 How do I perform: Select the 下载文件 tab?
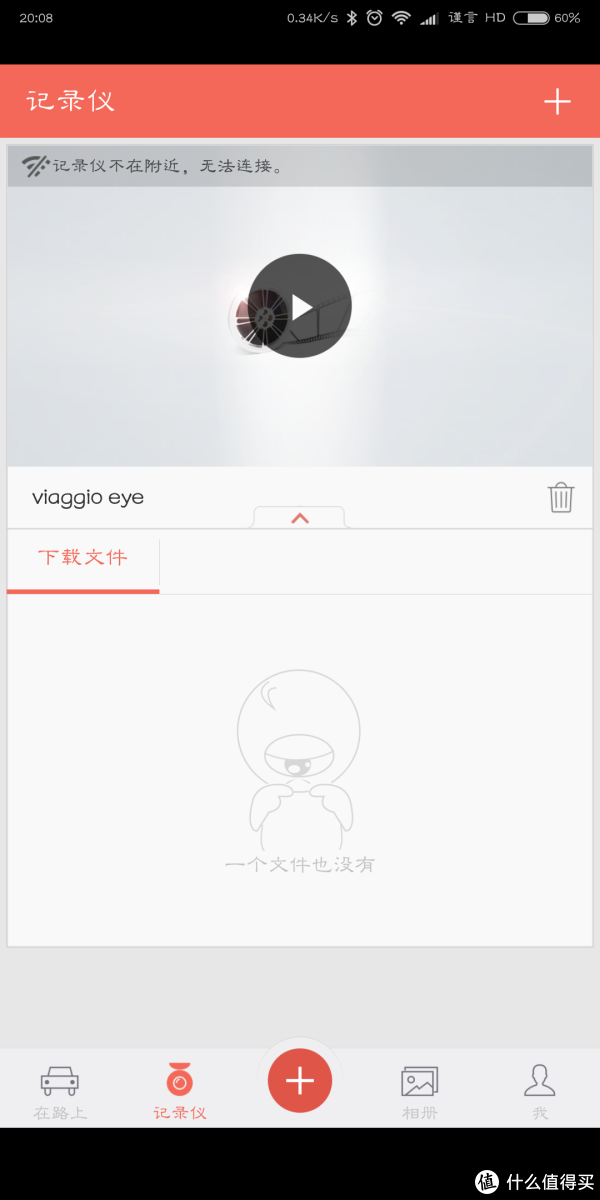pyautogui.click(x=83, y=558)
